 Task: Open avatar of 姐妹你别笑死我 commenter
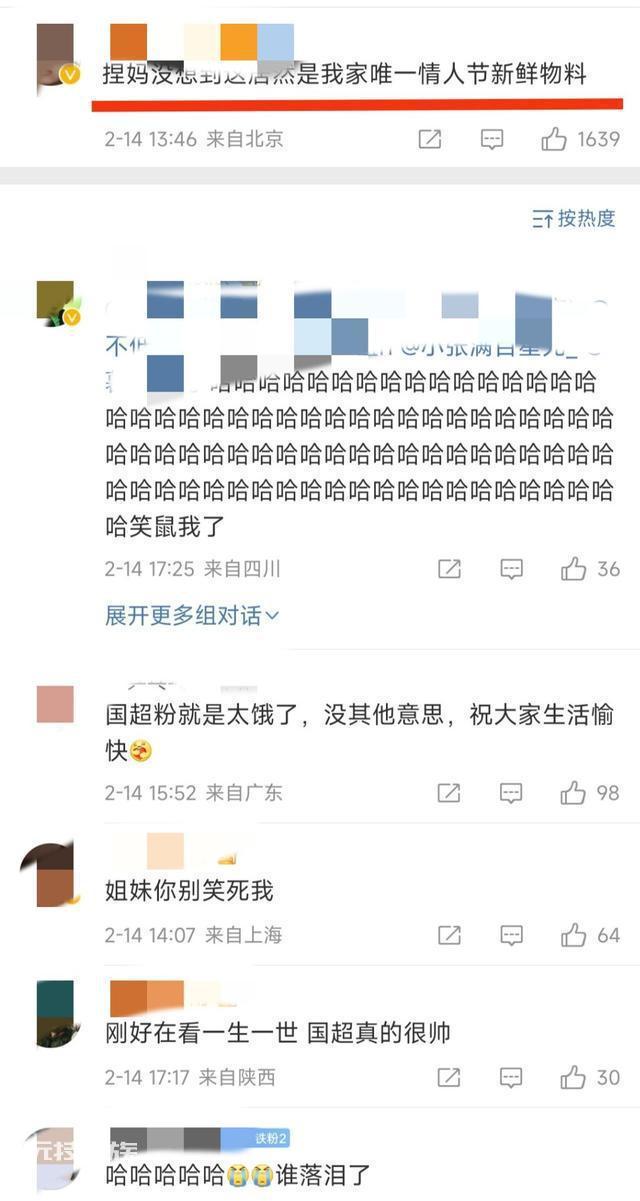(55, 872)
